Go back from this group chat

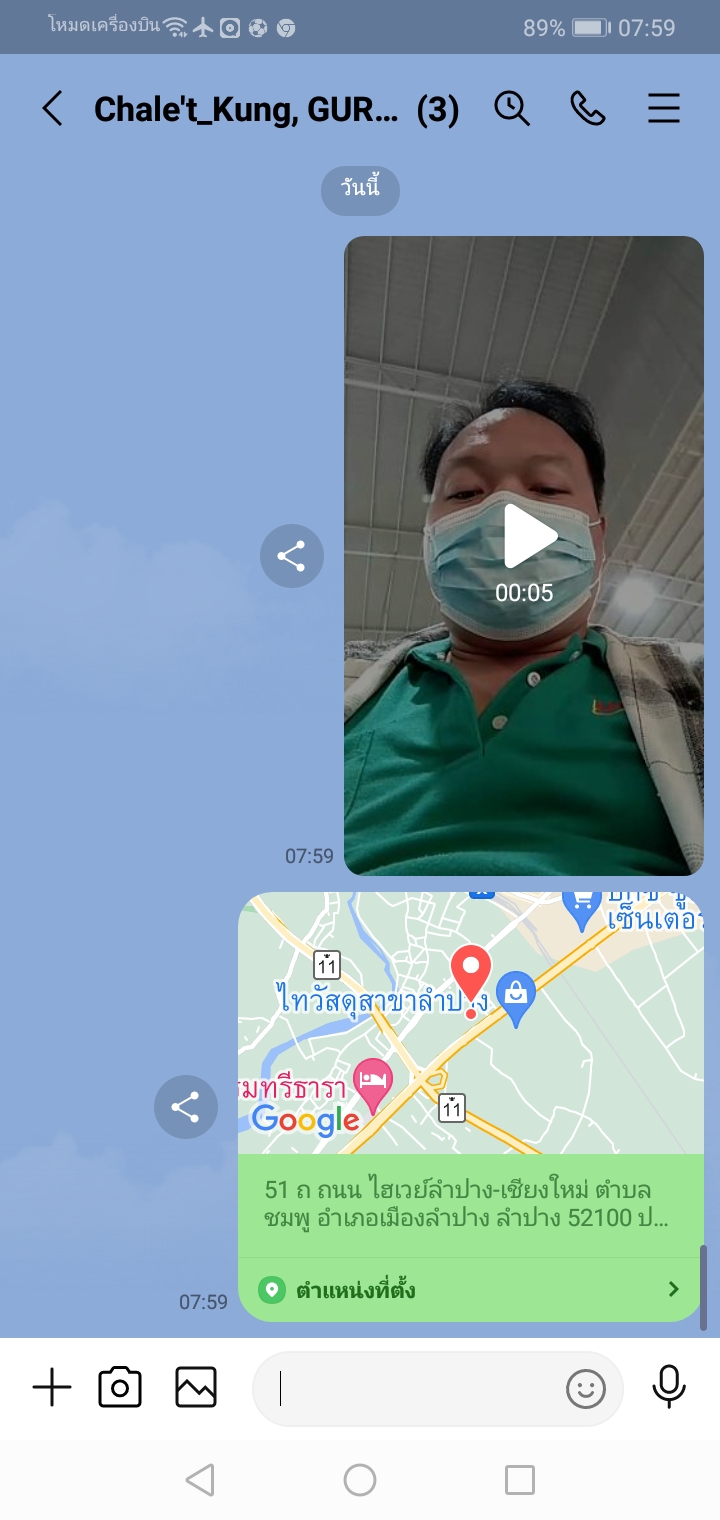52,108
